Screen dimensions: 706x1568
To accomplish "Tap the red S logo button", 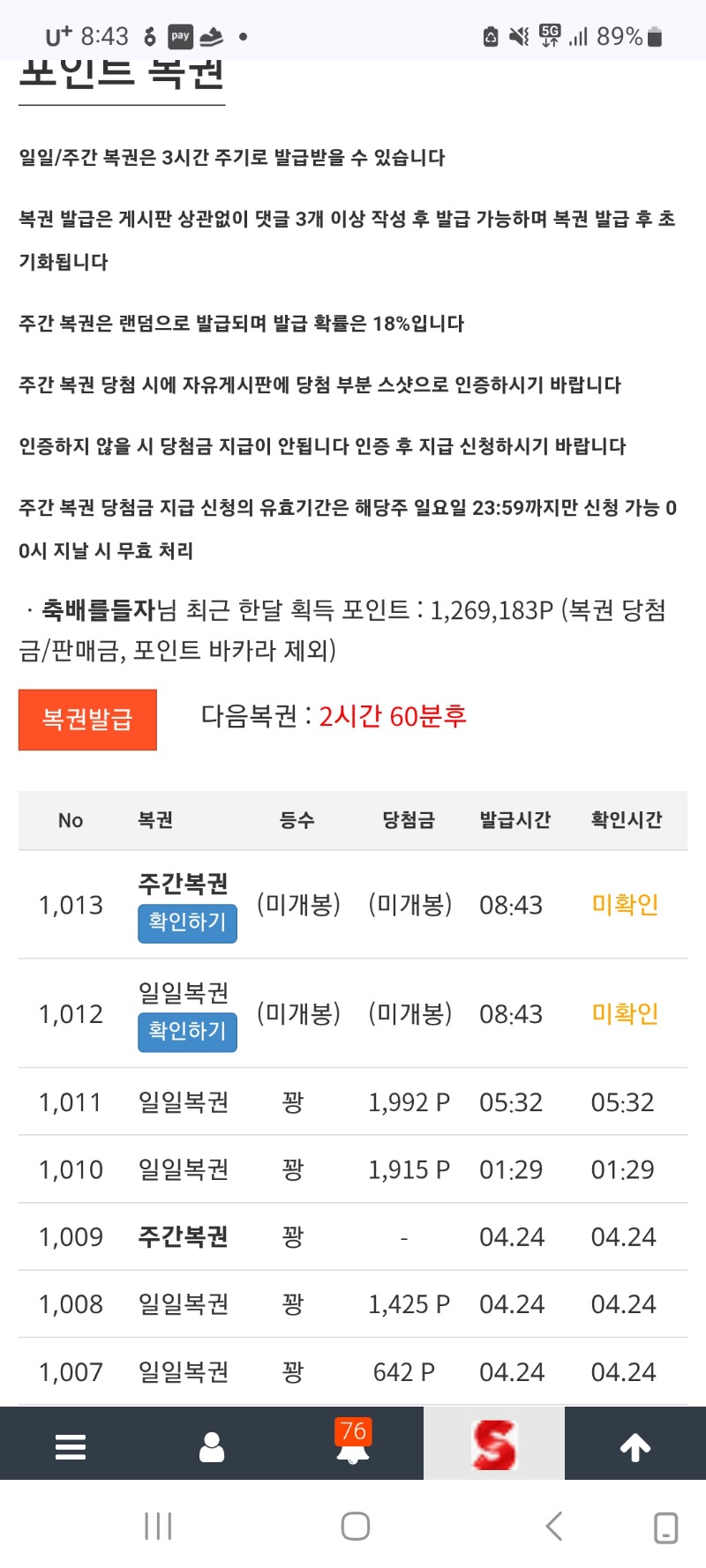I will (x=494, y=1445).
